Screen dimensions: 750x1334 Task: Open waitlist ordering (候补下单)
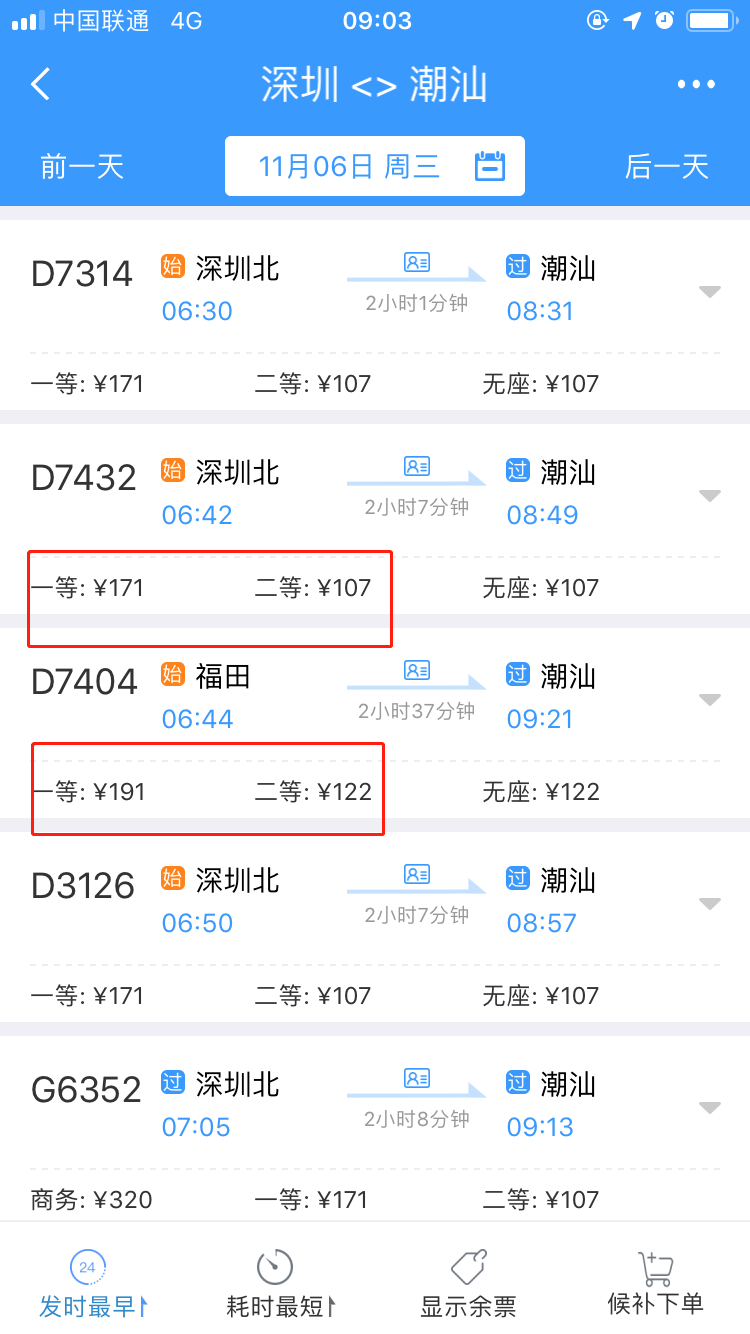pos(655,1284)
